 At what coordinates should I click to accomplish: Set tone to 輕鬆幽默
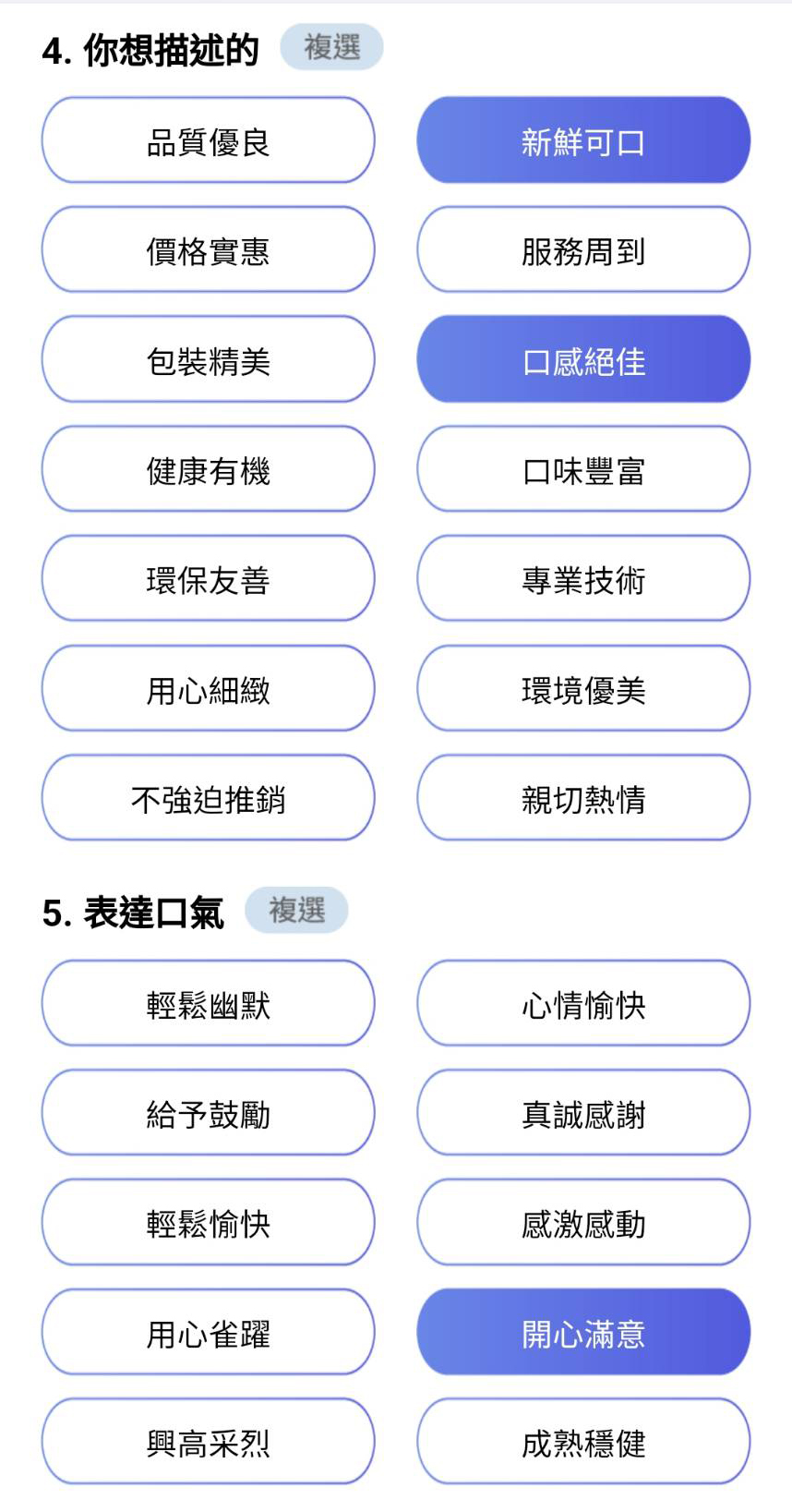click(208, 1003)
